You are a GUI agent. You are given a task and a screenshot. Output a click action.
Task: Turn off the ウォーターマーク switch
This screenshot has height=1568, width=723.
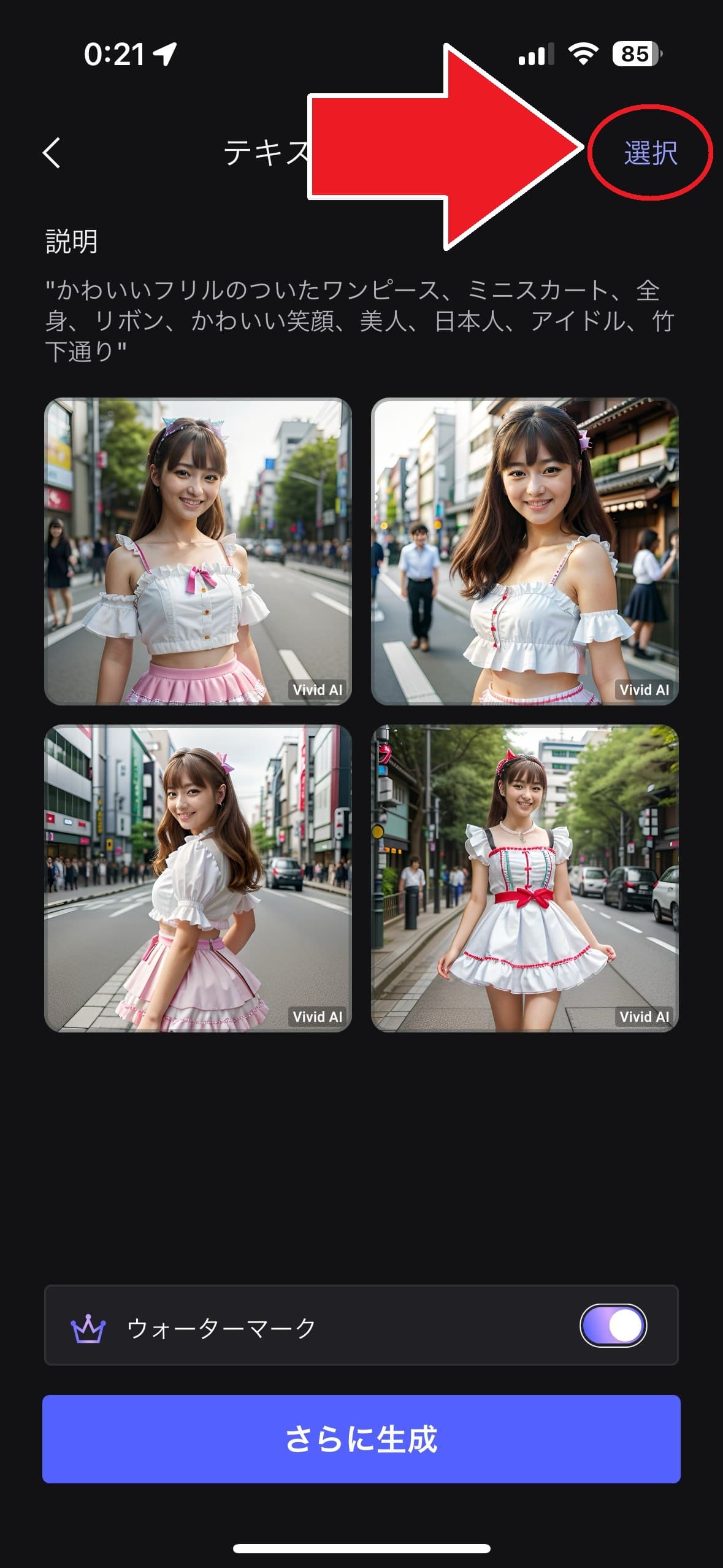[x=613, y=1326]
